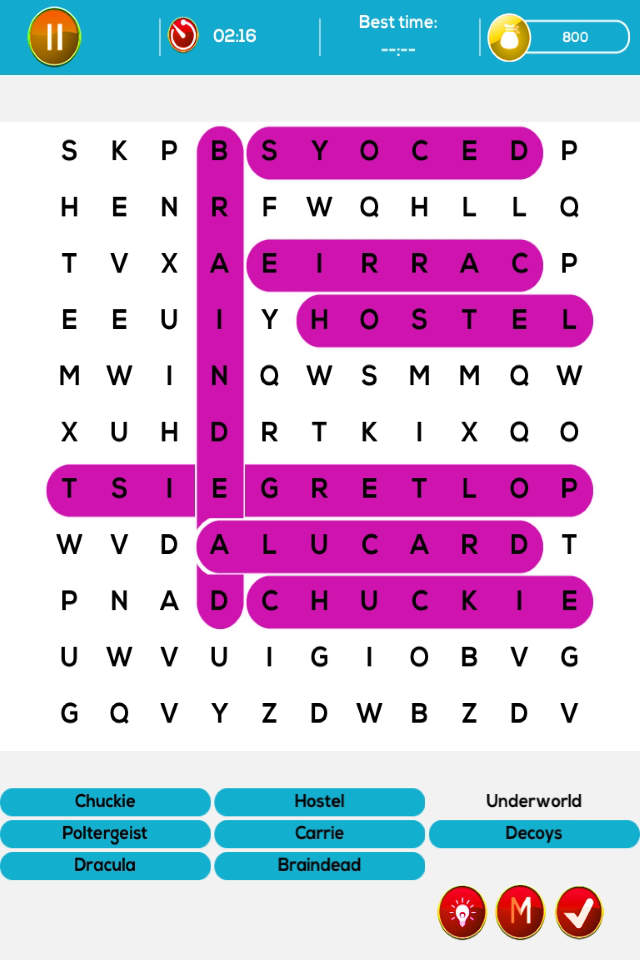This screenshot has height=960, width=640.
Task: Select the Underworld word in the list
Action: (x=533, y=801)
